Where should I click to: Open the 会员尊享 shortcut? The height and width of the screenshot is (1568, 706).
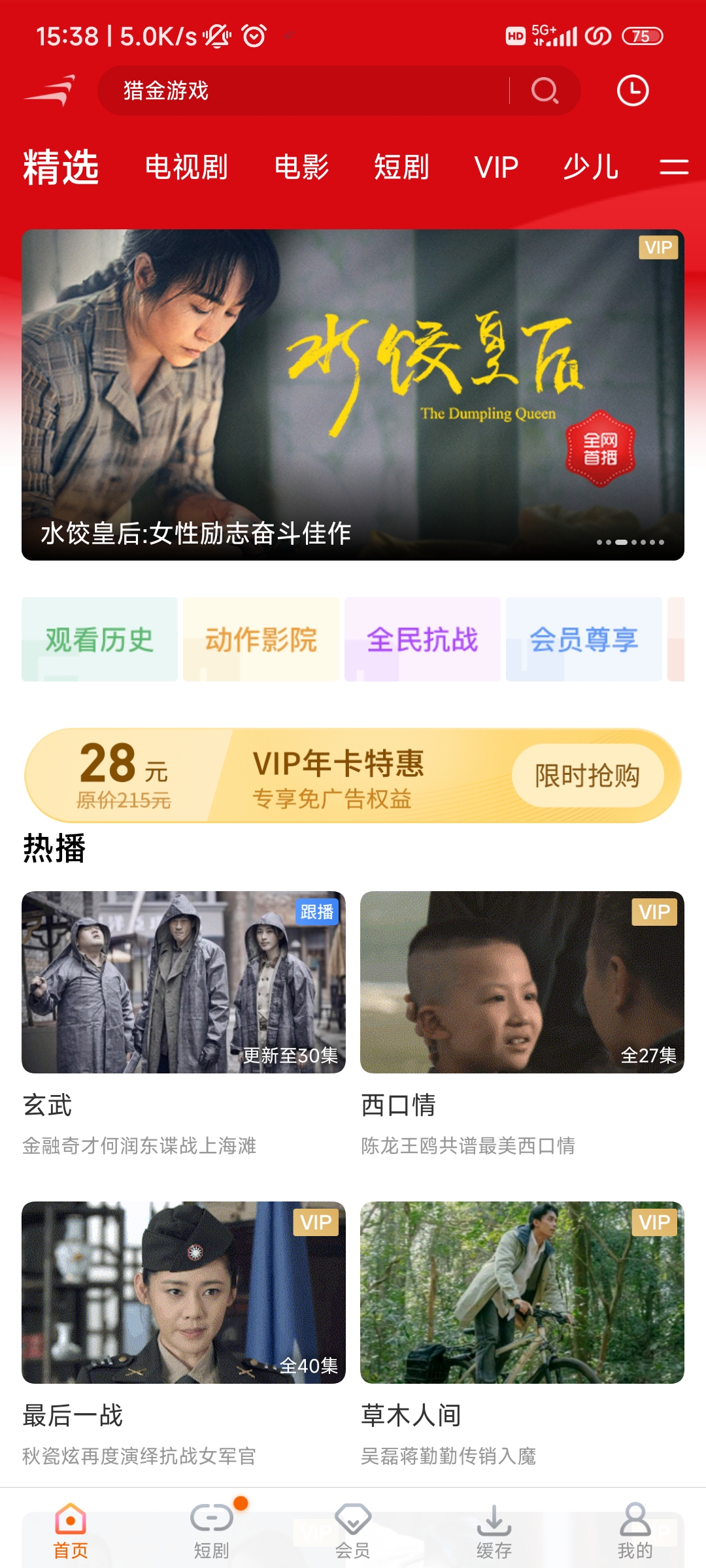point(584,640)
